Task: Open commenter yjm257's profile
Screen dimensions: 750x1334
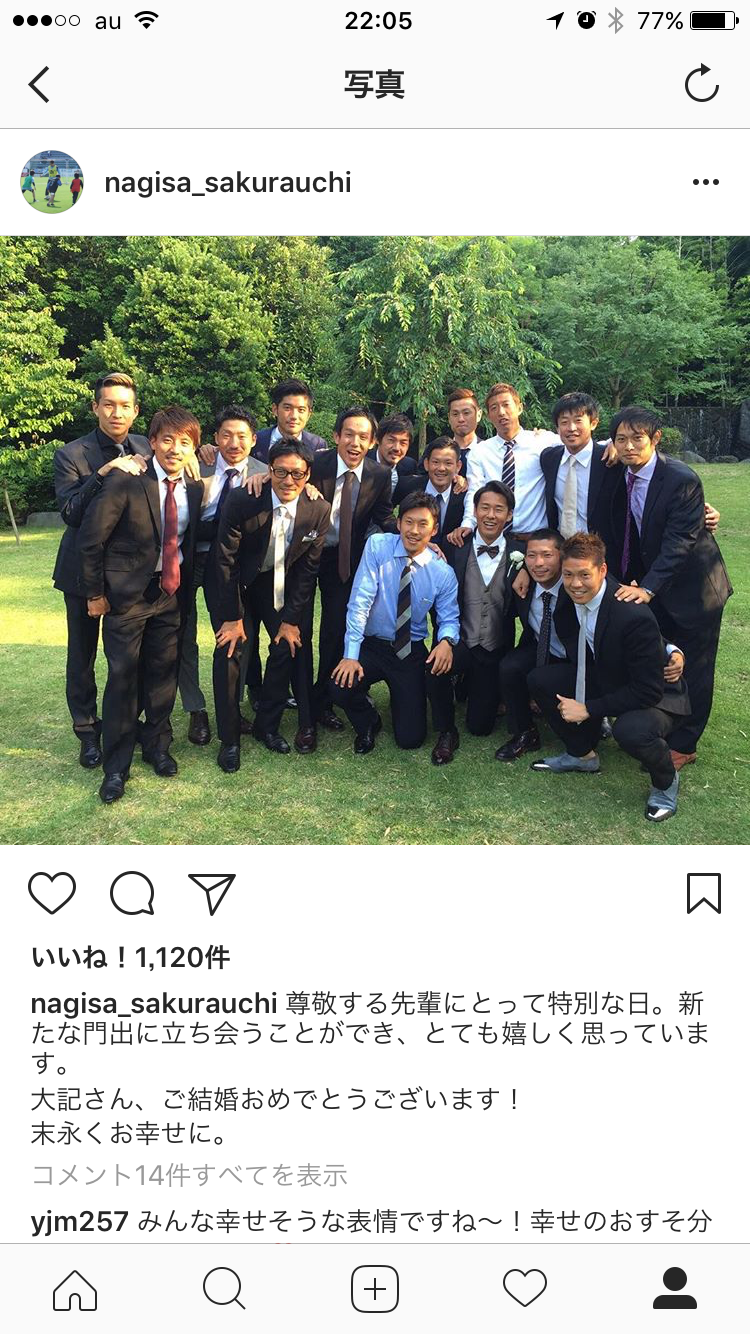Action: pyautogui.click(x=80, y=1222)
